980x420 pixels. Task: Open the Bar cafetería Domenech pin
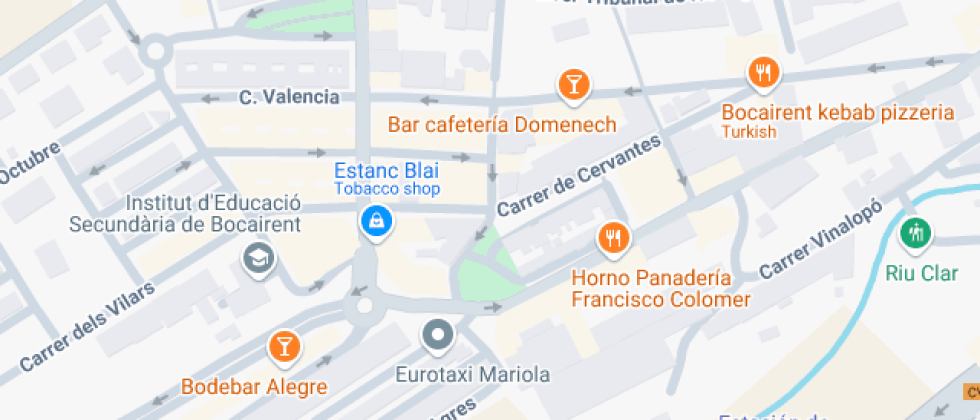pyautogui.click(x=573, y=84)
